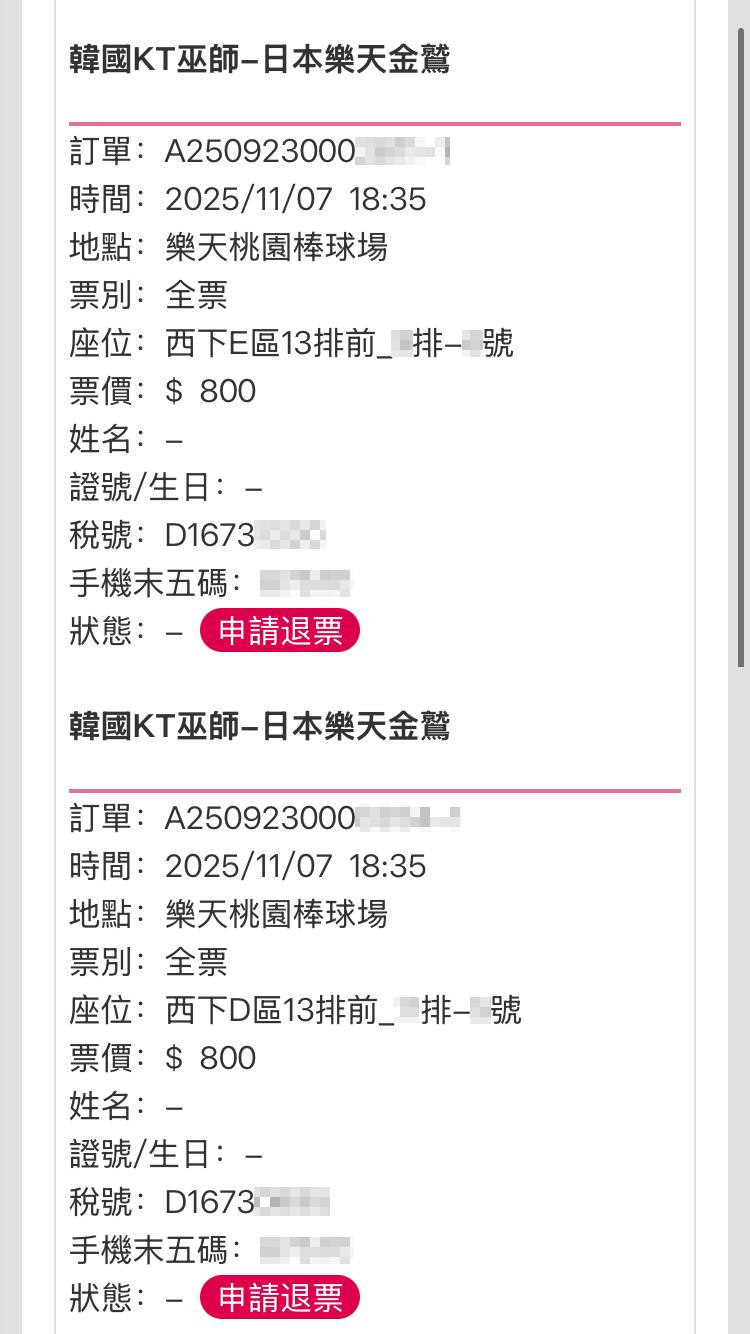Request a refund for the 西下D區 seat ticket
Image resolution: width=750 pixels, height=1334 pixels.
pos(280,1298)
